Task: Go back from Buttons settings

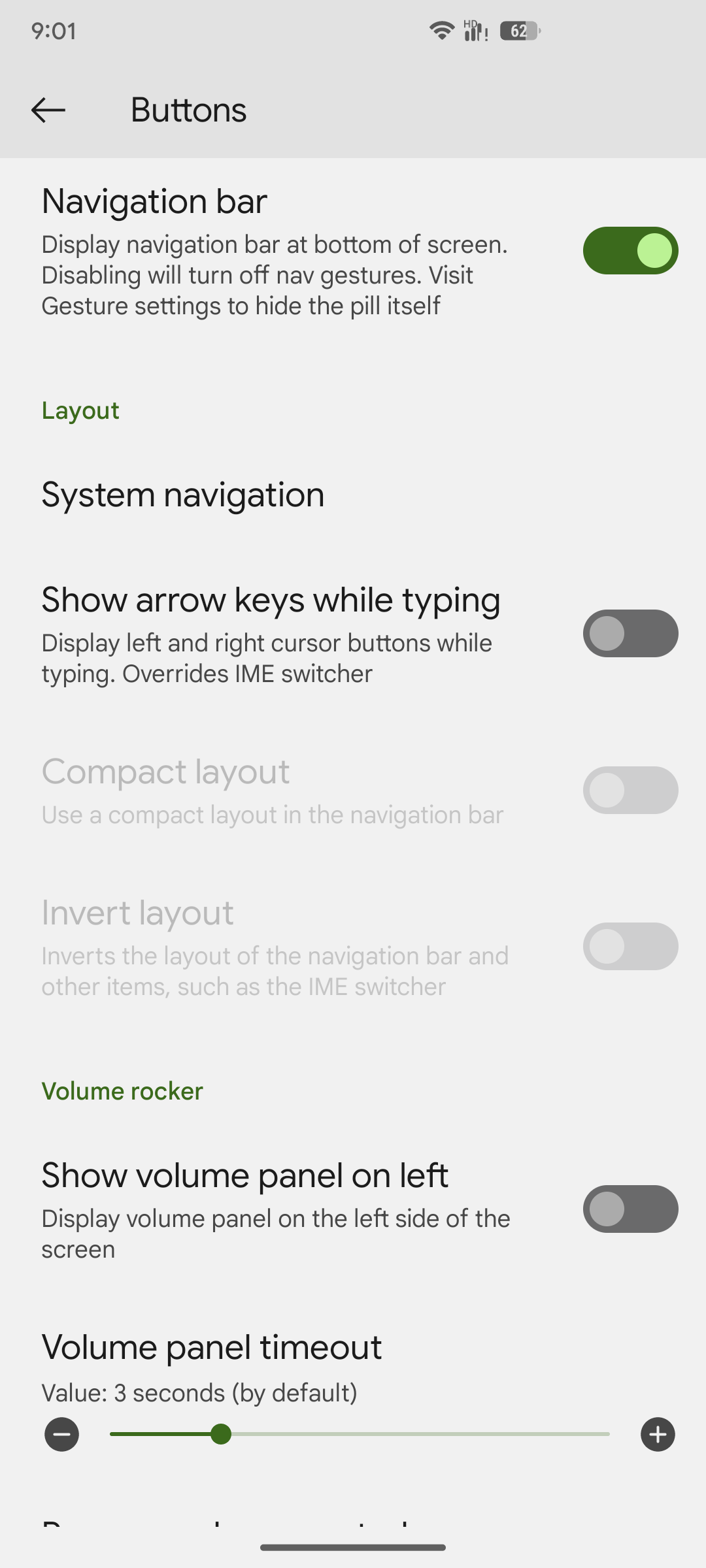Action: (x=48, y=110)
